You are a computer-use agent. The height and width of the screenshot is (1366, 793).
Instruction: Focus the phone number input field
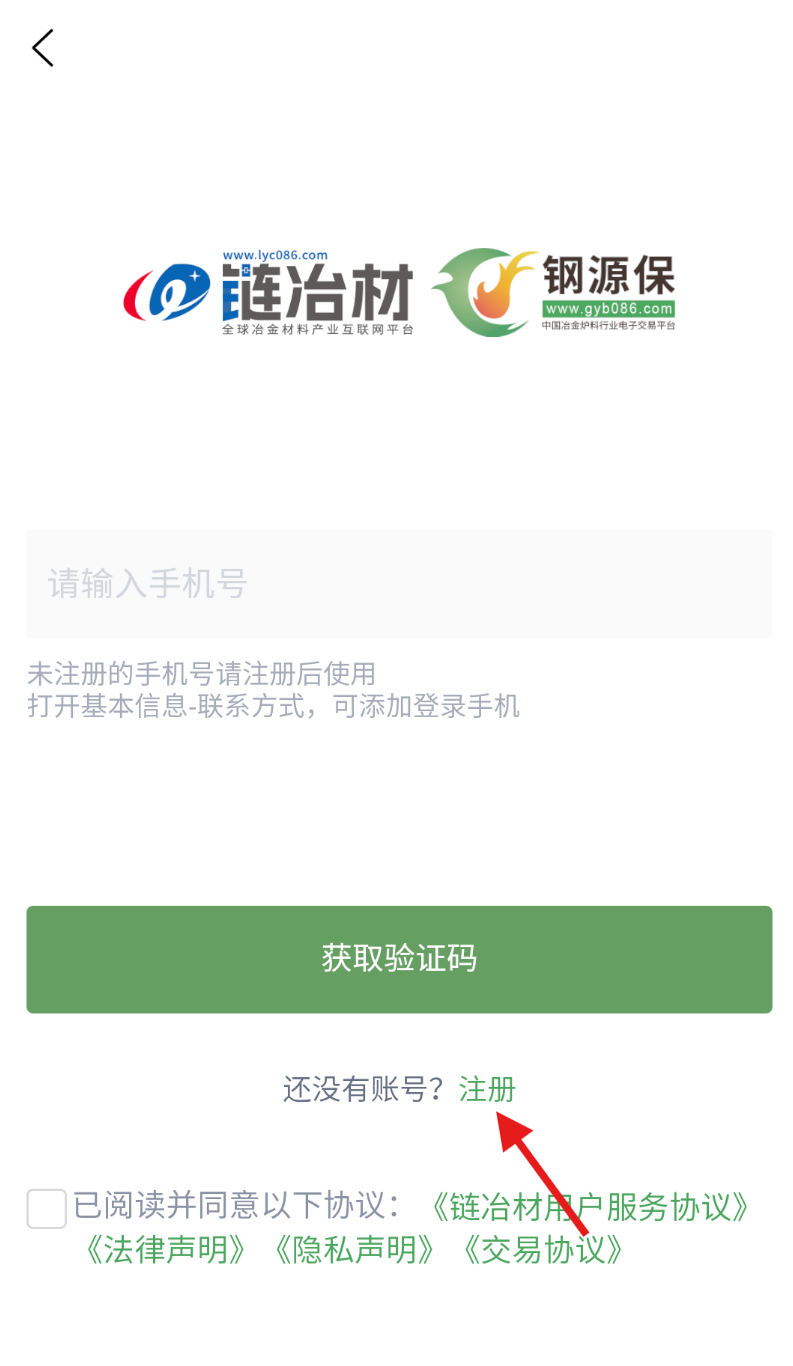tap(398, 584)
